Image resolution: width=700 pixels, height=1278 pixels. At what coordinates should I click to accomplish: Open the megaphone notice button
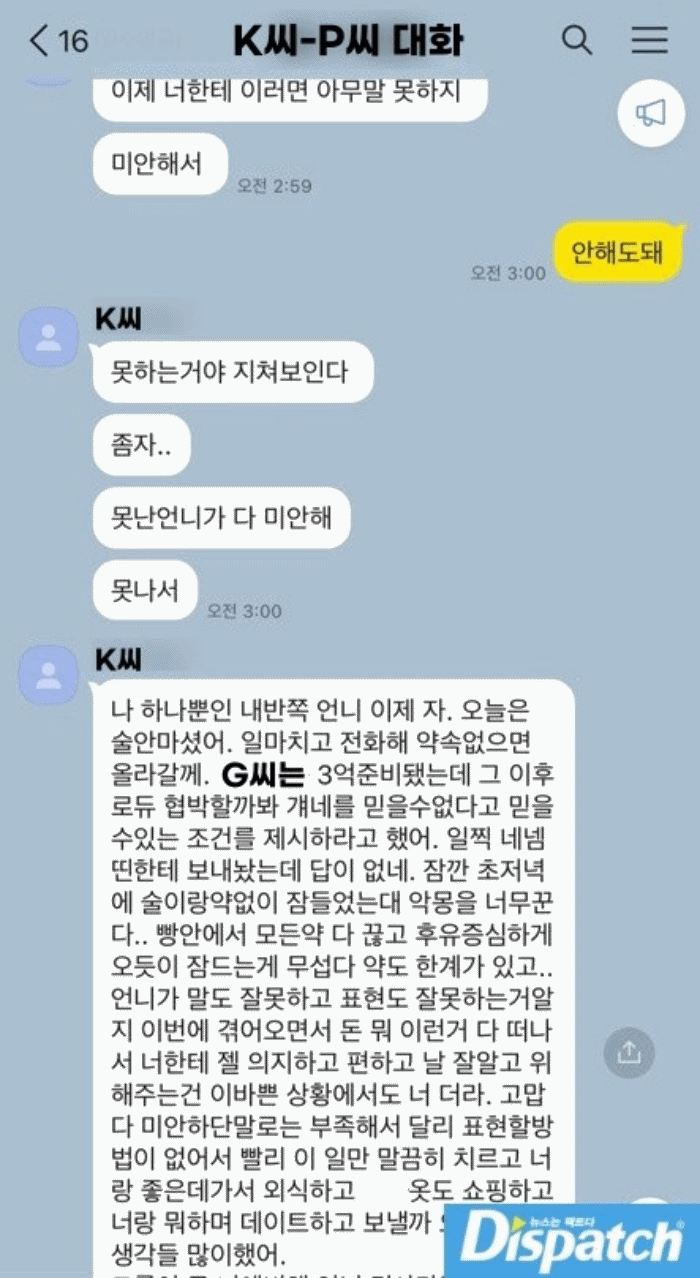650,114
